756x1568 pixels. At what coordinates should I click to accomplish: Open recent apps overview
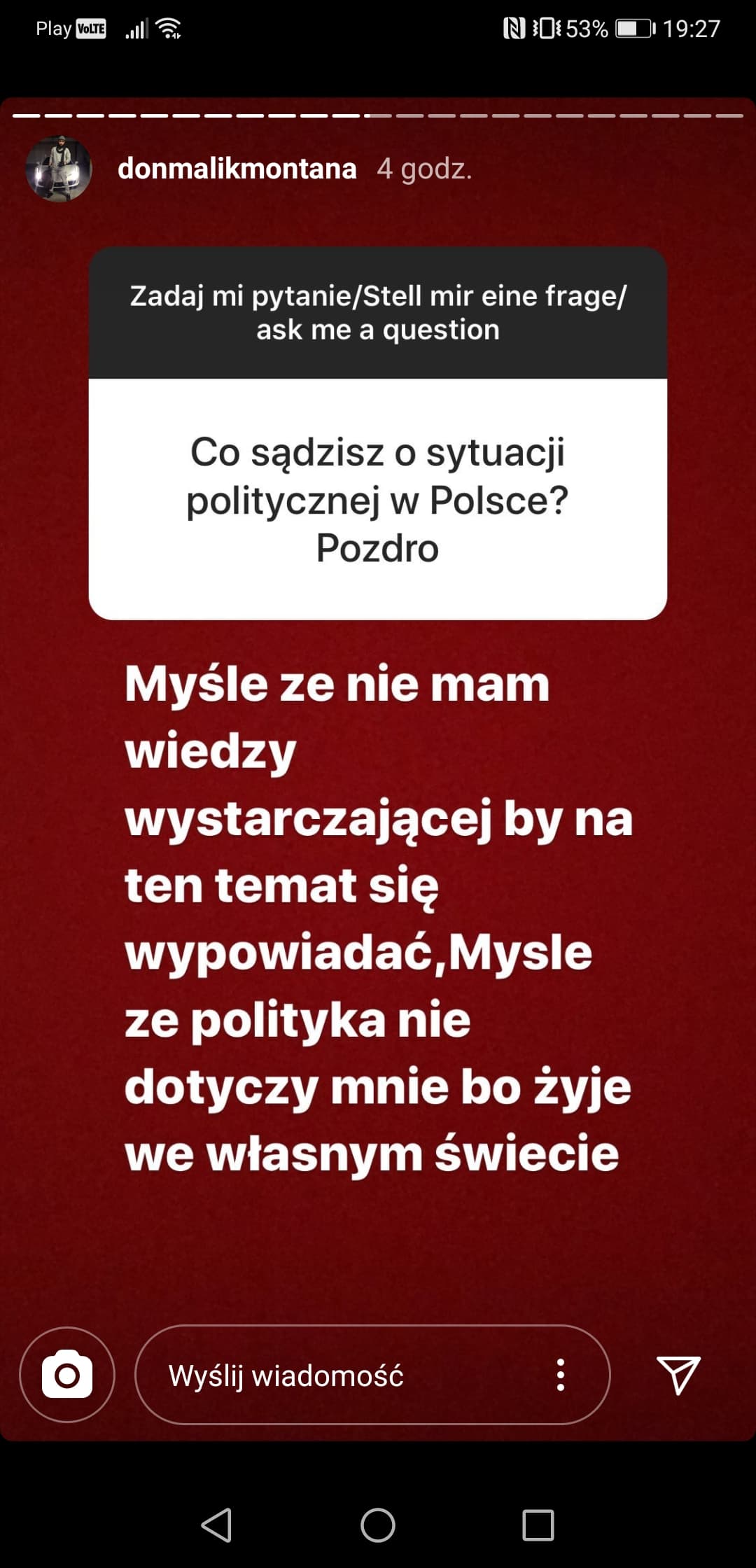coord(538,1525)
